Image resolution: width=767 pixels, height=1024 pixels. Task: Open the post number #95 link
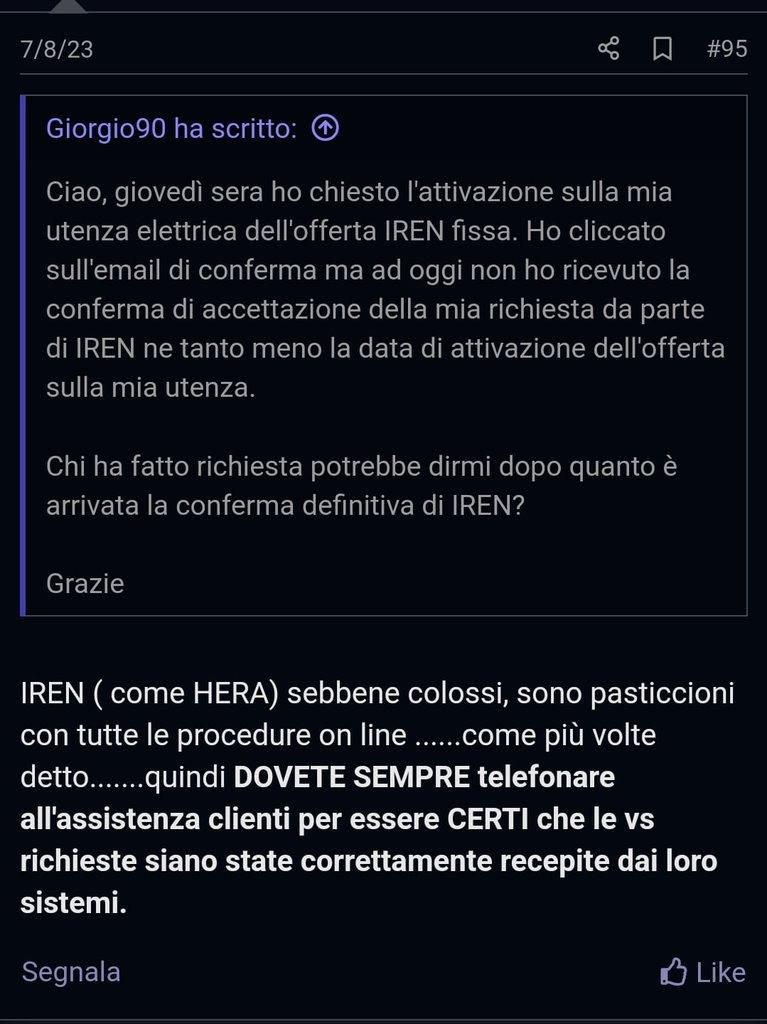(x=727, y=48)
